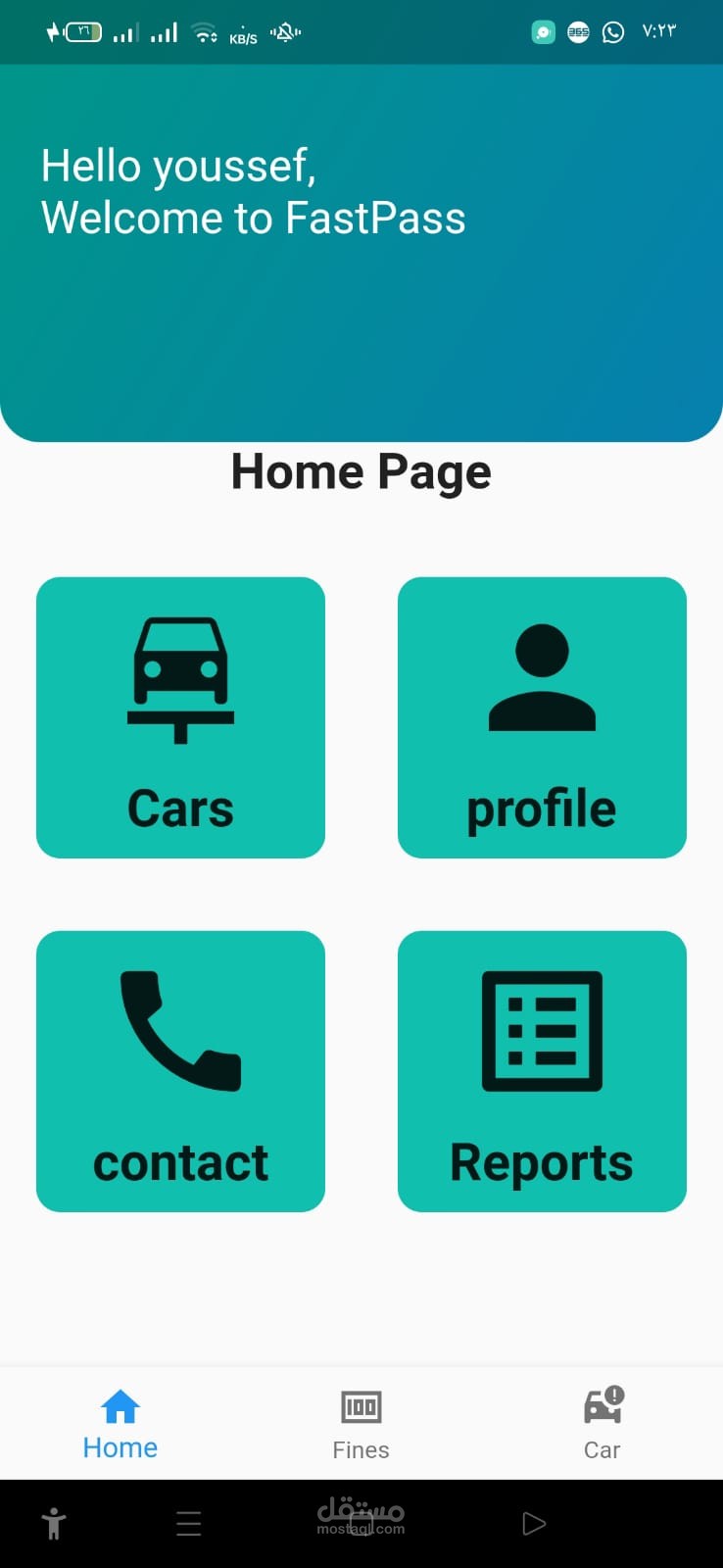Open the Cars card
This screenshot has height=1568, width=723.
[180, 716]
